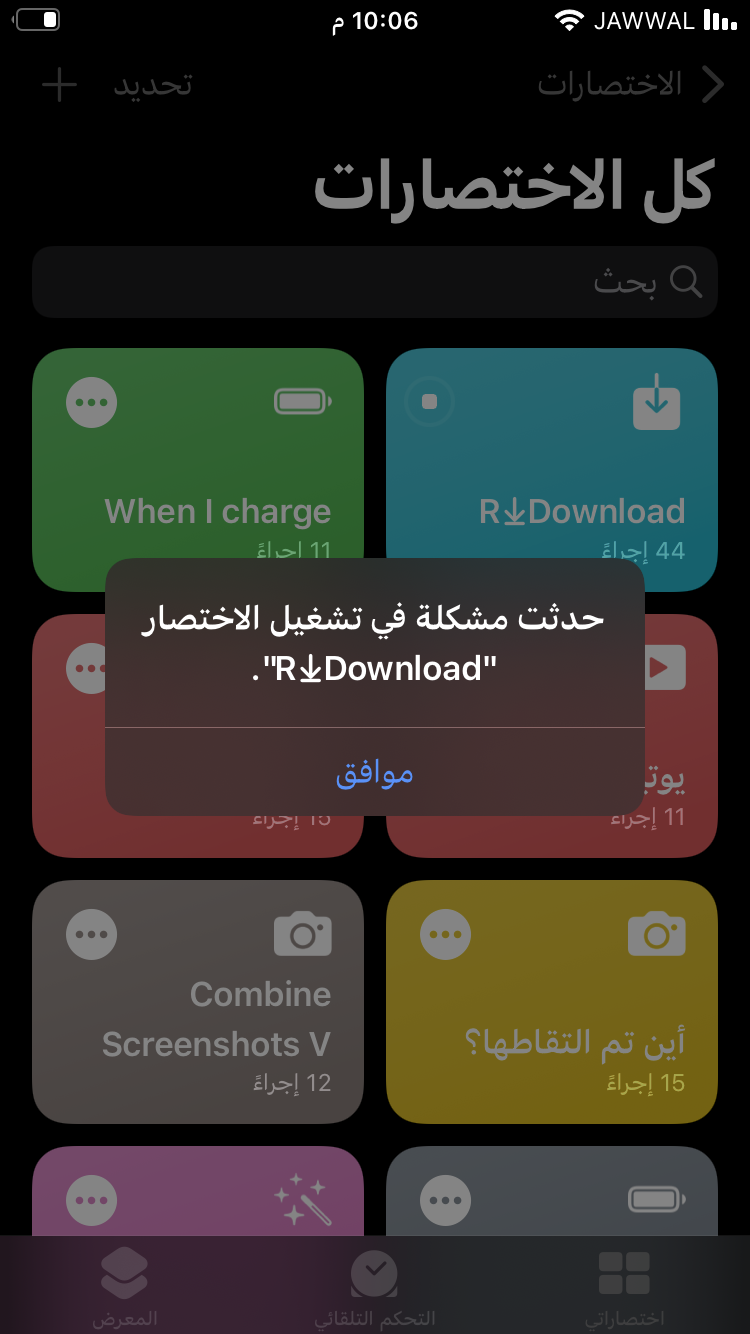Dismiss the error alert with موافق
Screen dimensions: 750x1334
point(375,773)
